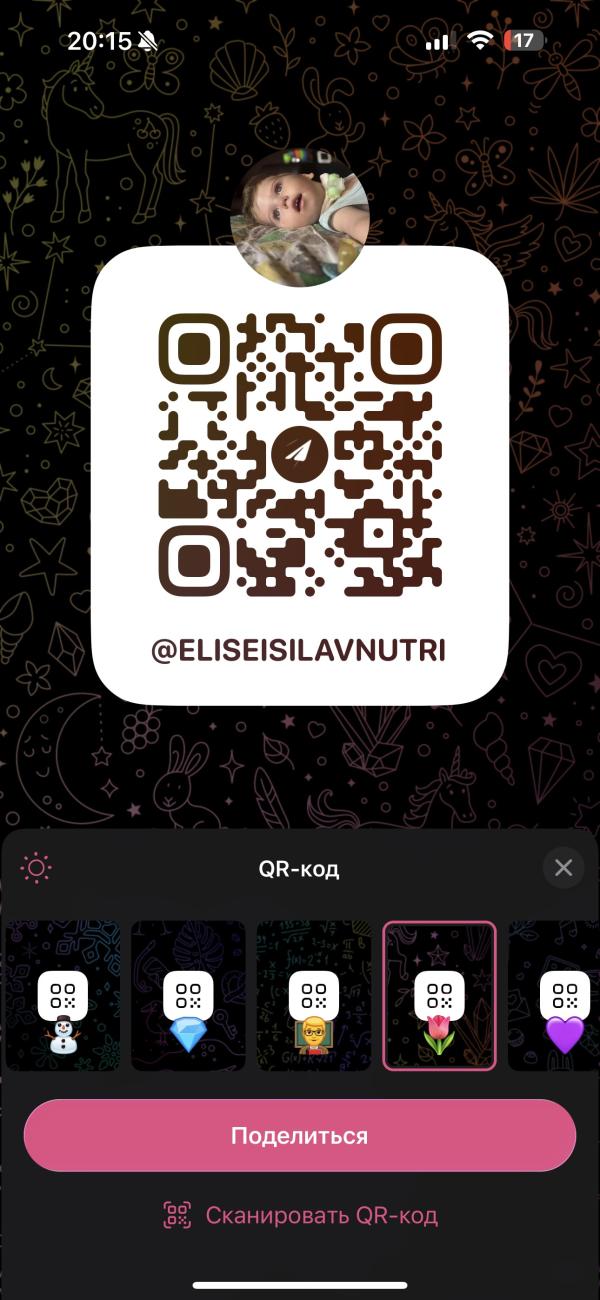Select the snowman QR theme
Viewport: 600px width, 1300px height.
point(63,996)
